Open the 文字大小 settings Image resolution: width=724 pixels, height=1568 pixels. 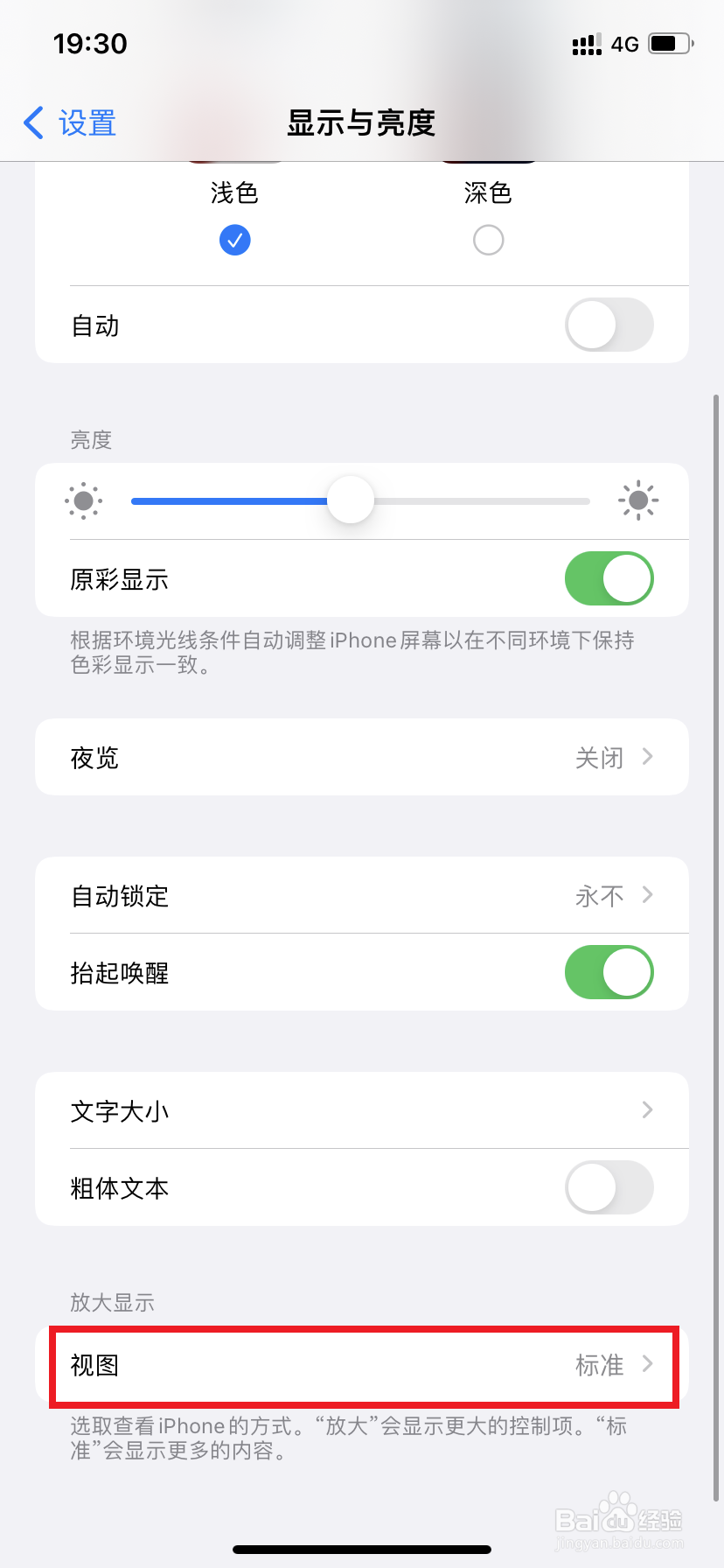362,1110
